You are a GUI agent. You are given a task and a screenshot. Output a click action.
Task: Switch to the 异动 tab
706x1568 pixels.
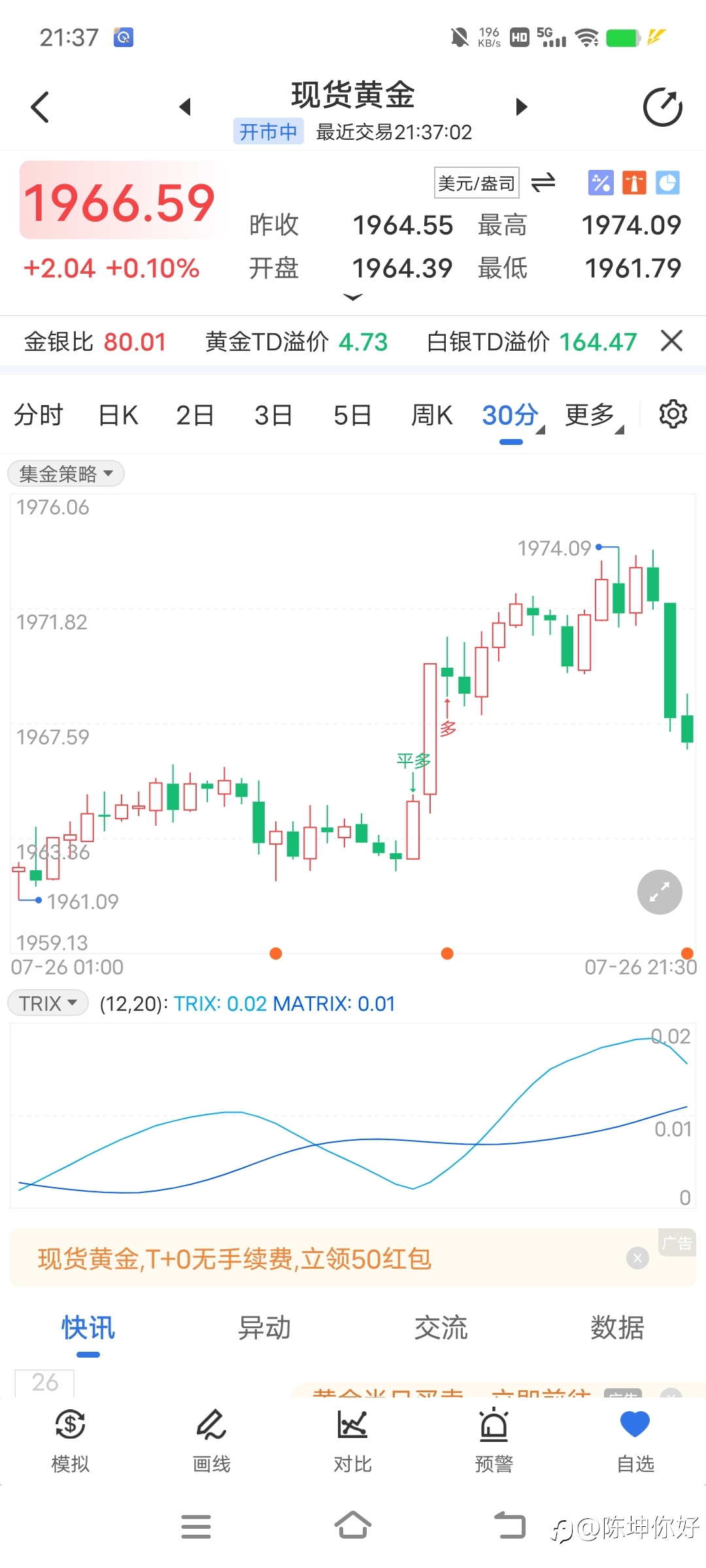click(x=264, y=1328)
